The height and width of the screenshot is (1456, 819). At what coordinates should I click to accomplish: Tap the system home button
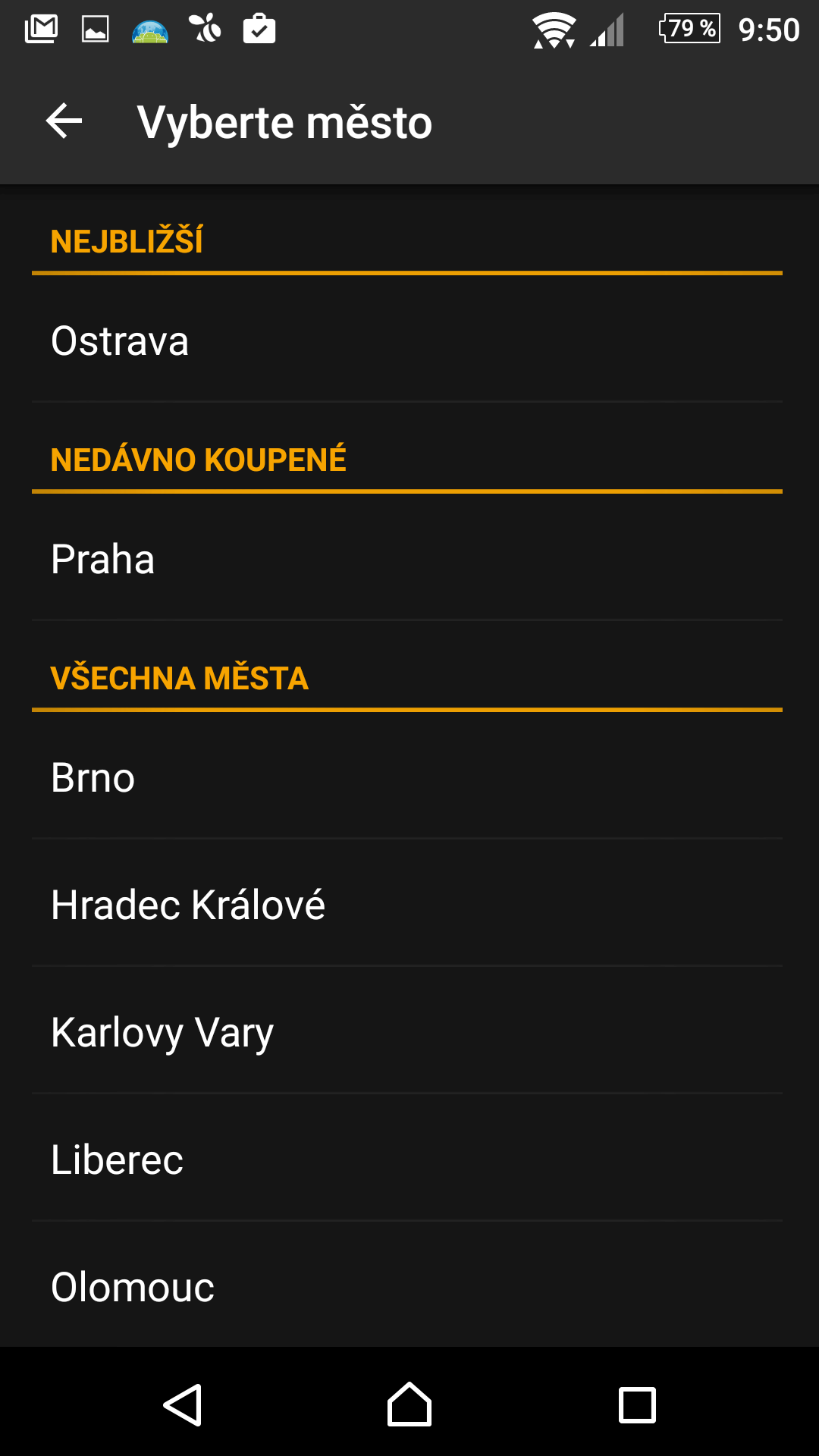pyautogui.click(x=409, y=1404)
